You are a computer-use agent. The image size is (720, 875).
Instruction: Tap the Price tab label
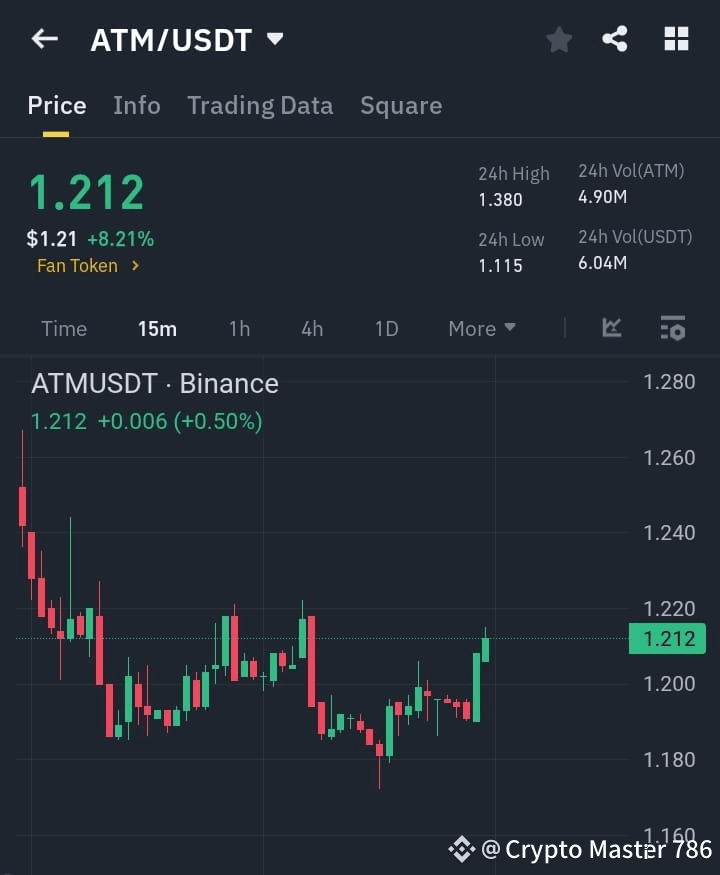coord(56,105)
